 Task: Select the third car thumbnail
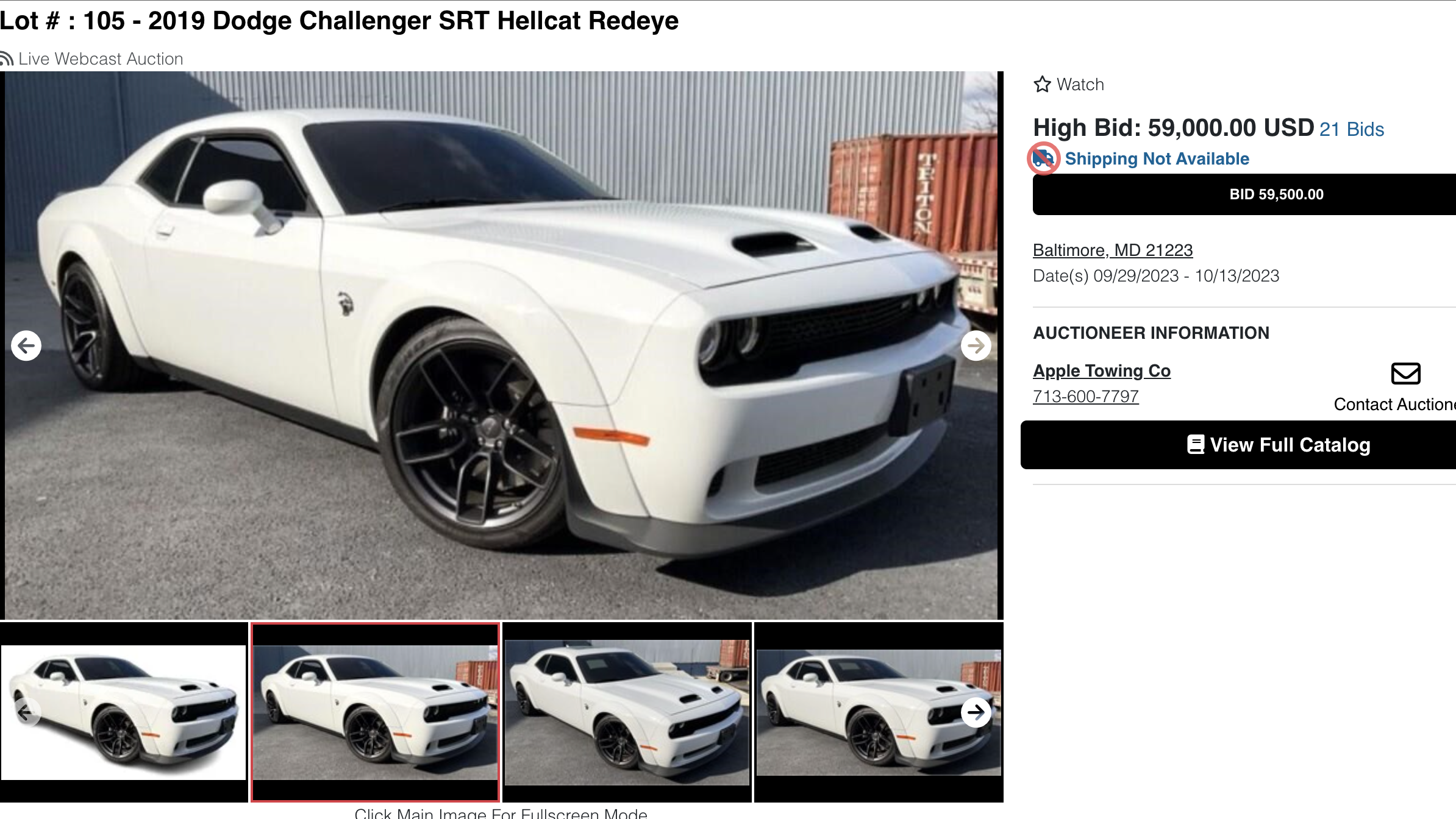click(627, 712)
